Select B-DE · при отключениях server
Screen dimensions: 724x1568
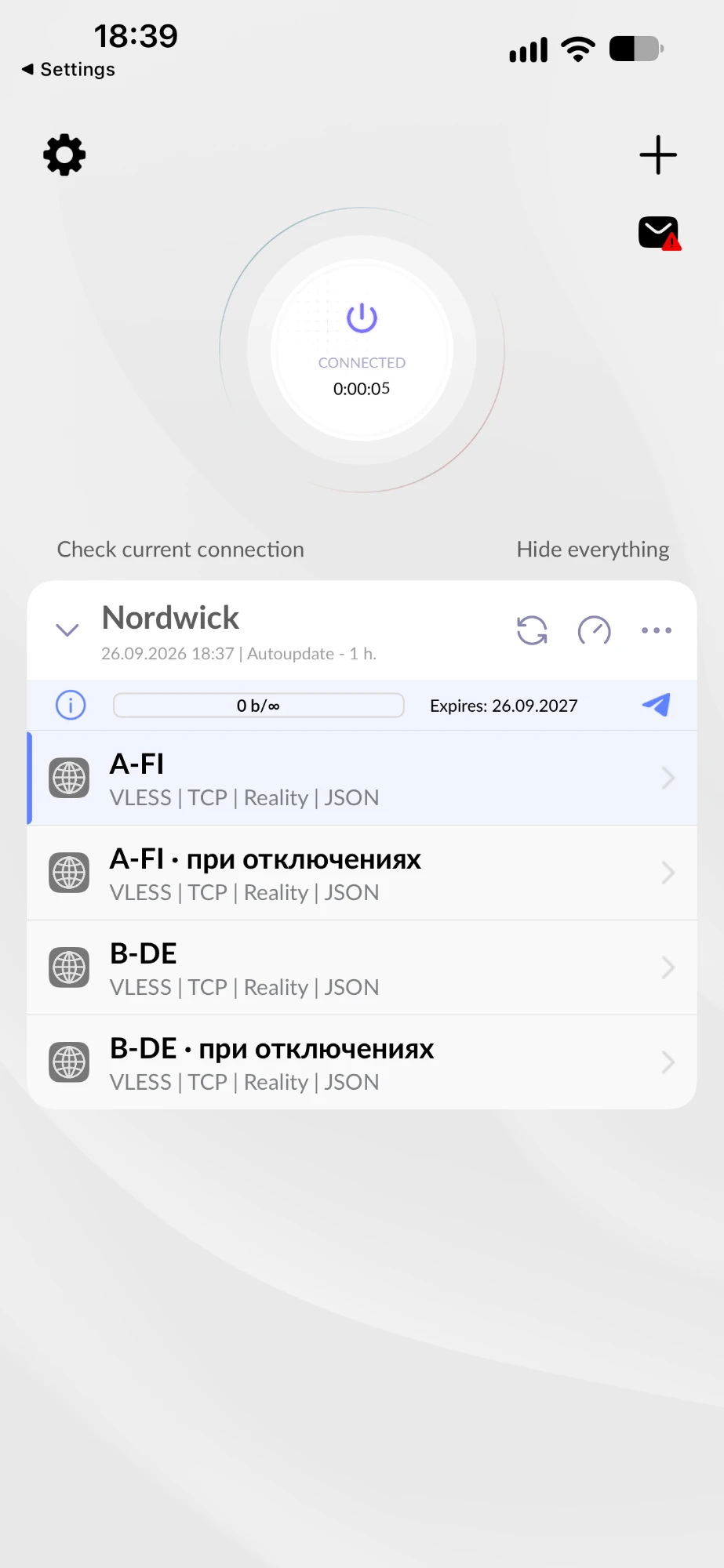362,1062
